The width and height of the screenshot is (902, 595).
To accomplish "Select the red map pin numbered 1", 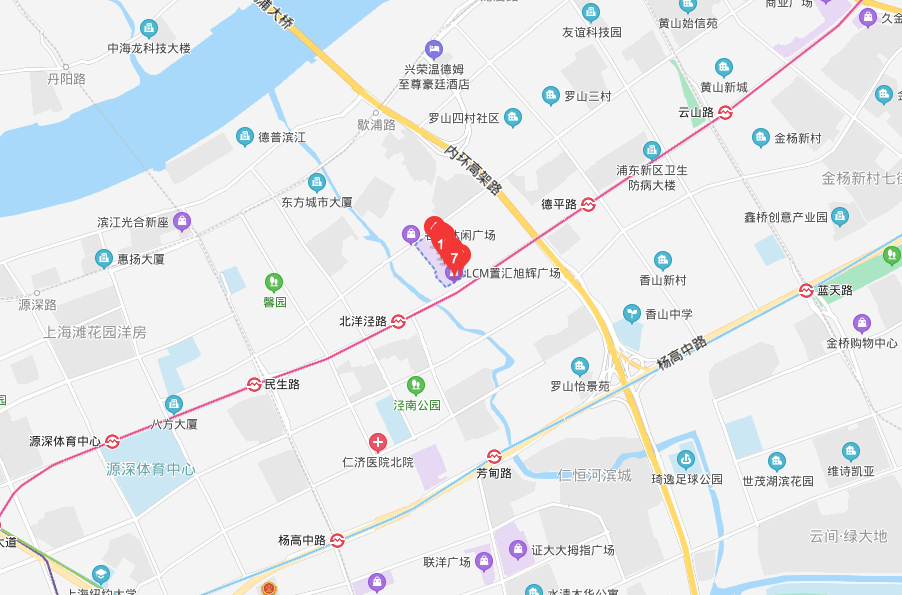I will 440,245.
